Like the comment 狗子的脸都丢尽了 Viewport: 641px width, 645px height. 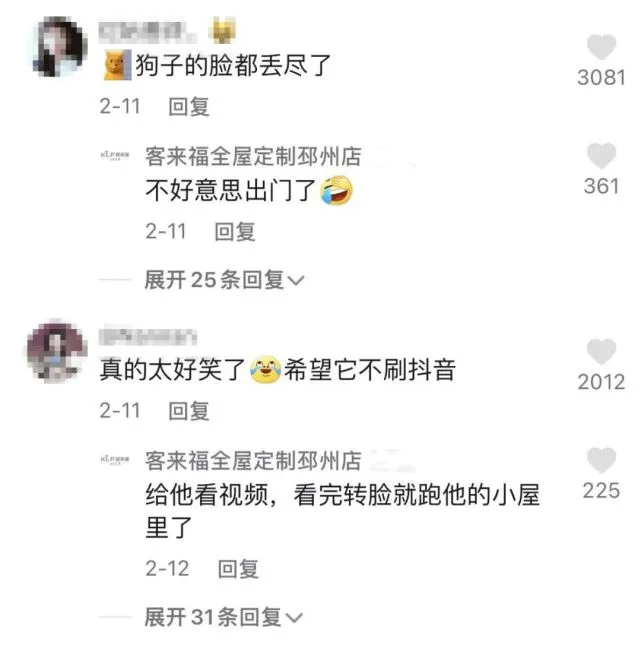tap(601, 49)
